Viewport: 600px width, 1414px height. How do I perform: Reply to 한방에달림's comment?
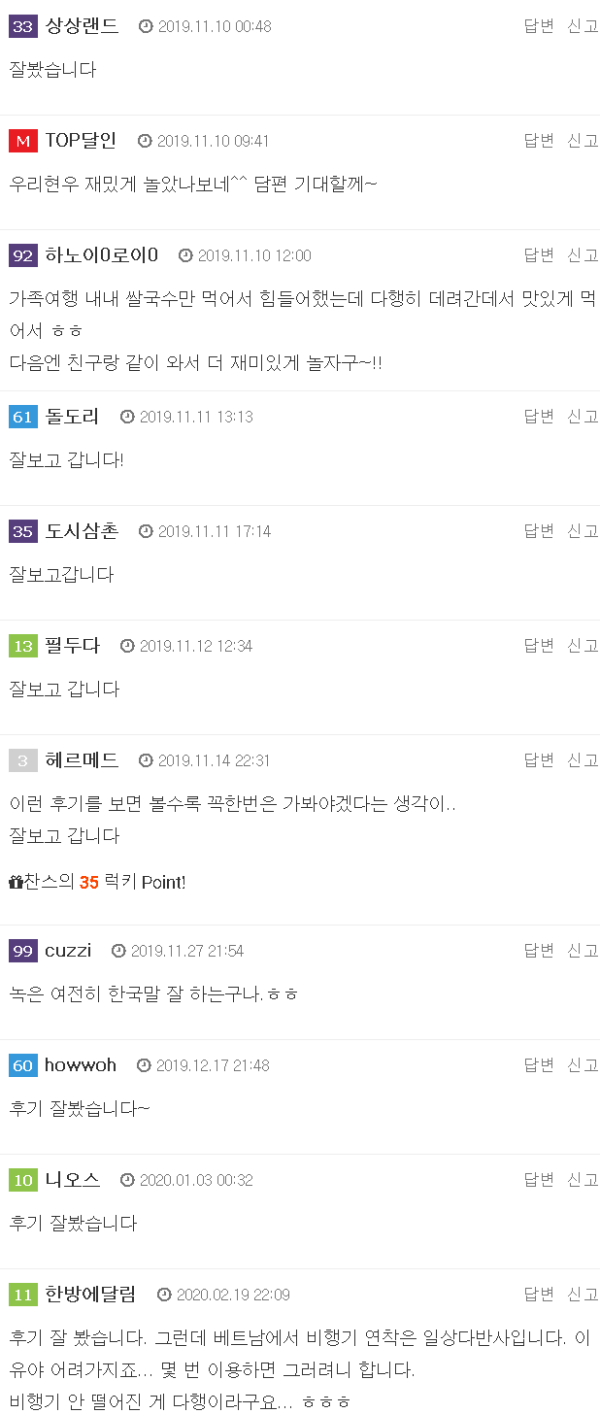point(538,1294)
